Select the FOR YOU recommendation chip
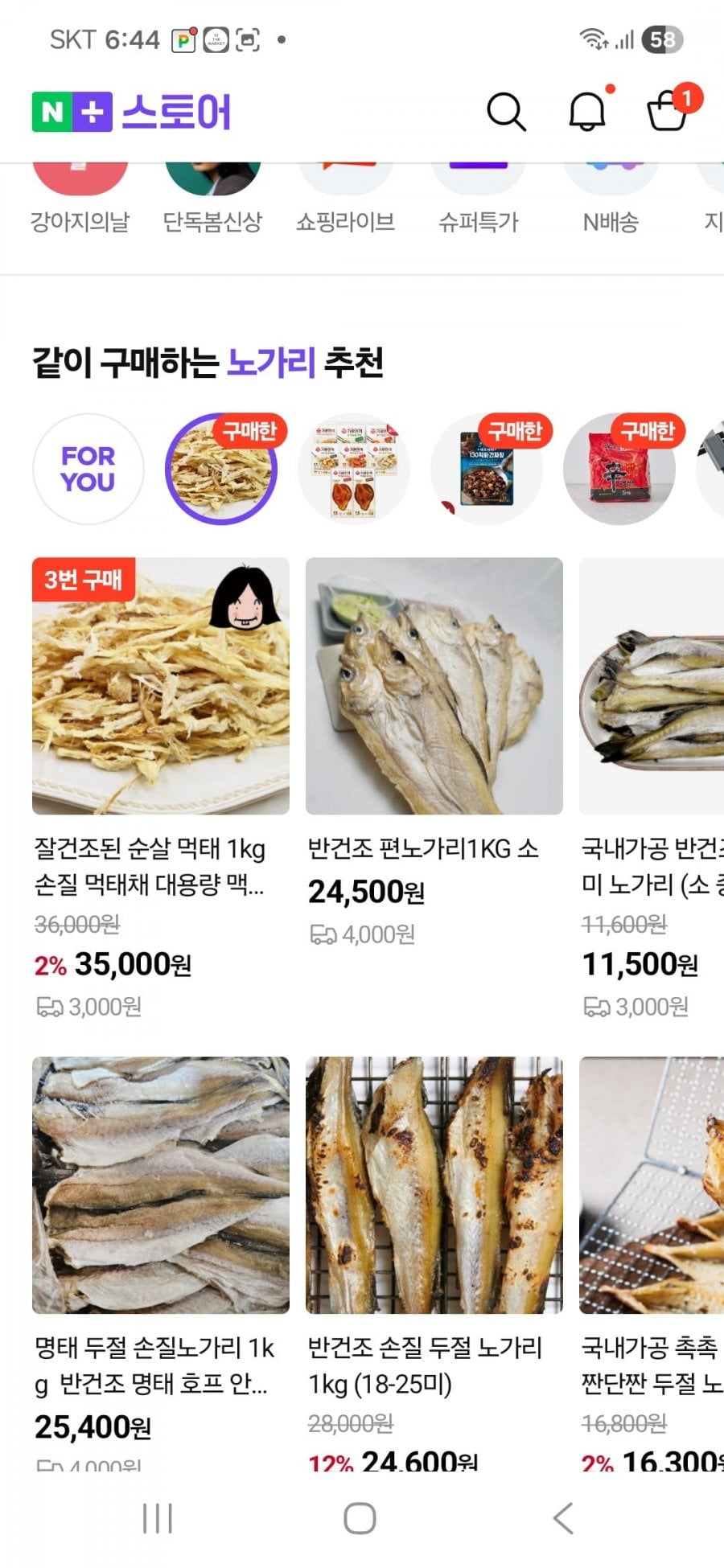Screen dimensions: 724x1568 (x=88, y=469)
